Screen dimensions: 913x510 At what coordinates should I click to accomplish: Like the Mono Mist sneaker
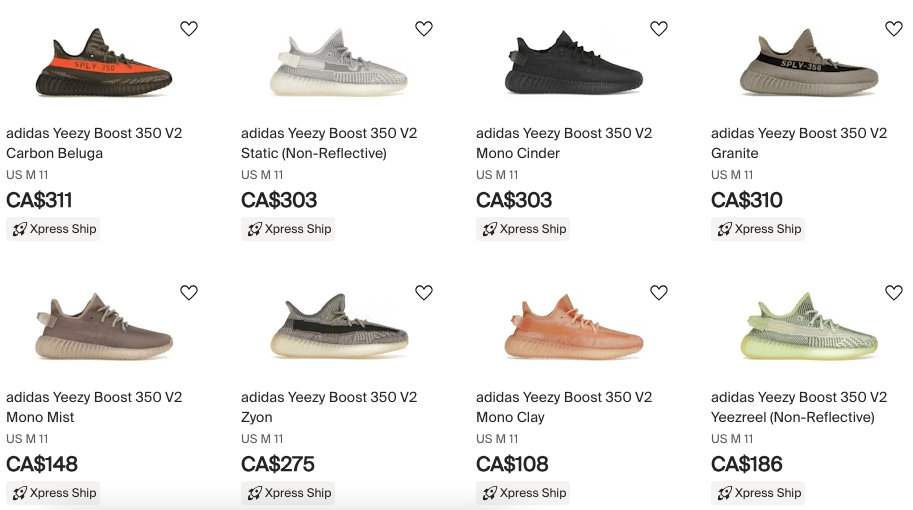189,293
